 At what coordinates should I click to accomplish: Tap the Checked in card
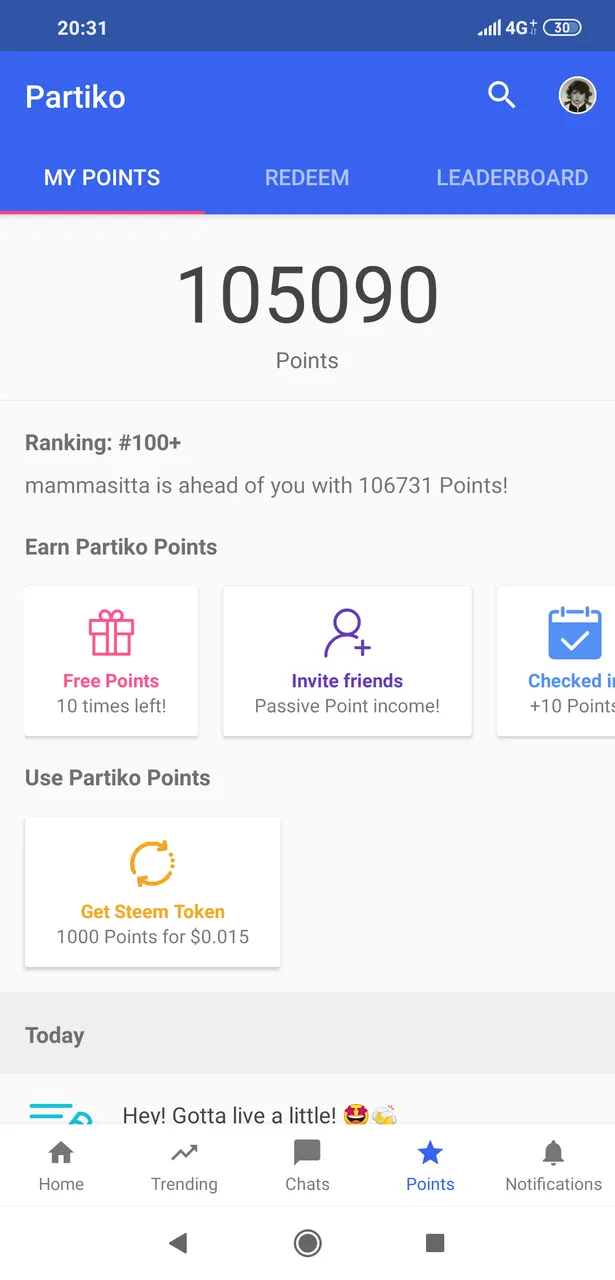[556, 661]
